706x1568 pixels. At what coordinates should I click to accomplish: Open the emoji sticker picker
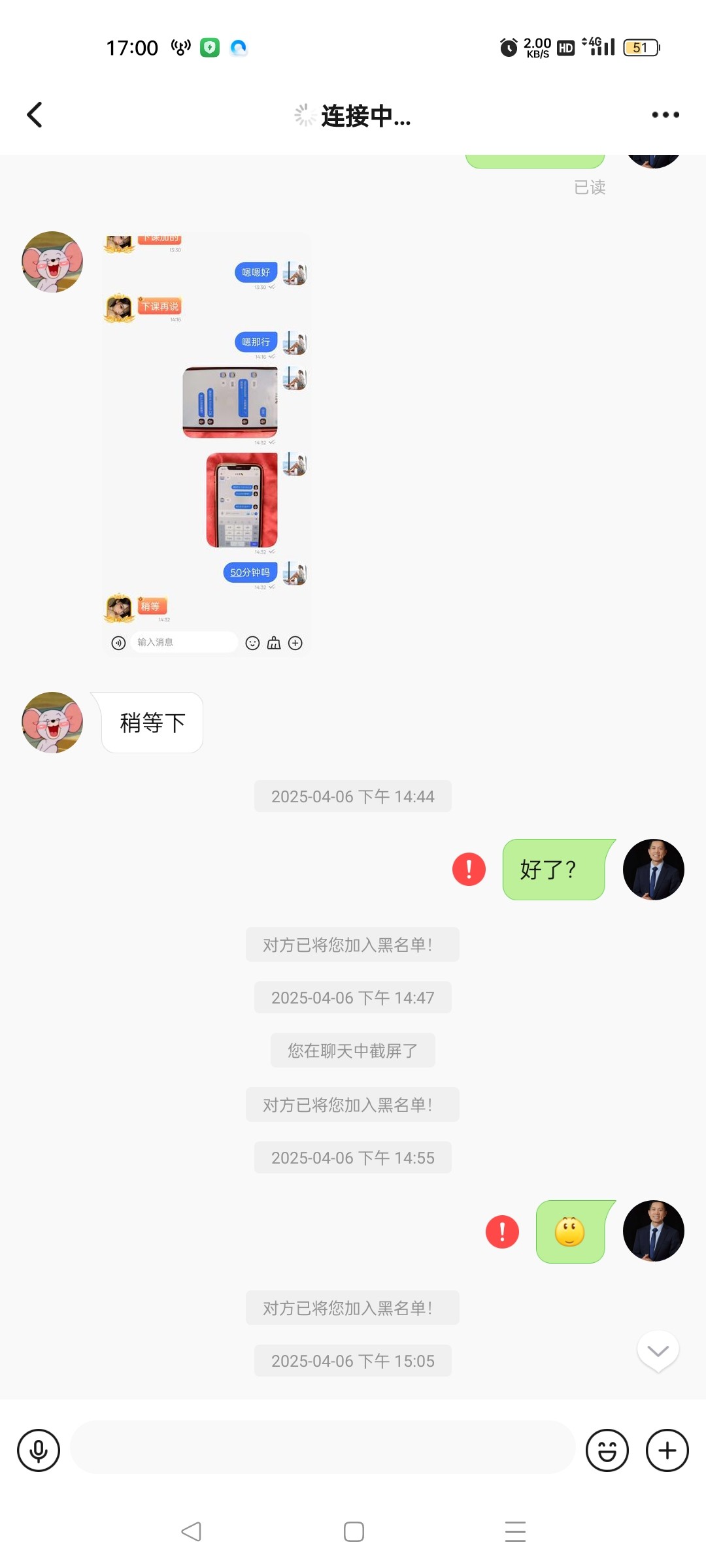(607, 1450)
